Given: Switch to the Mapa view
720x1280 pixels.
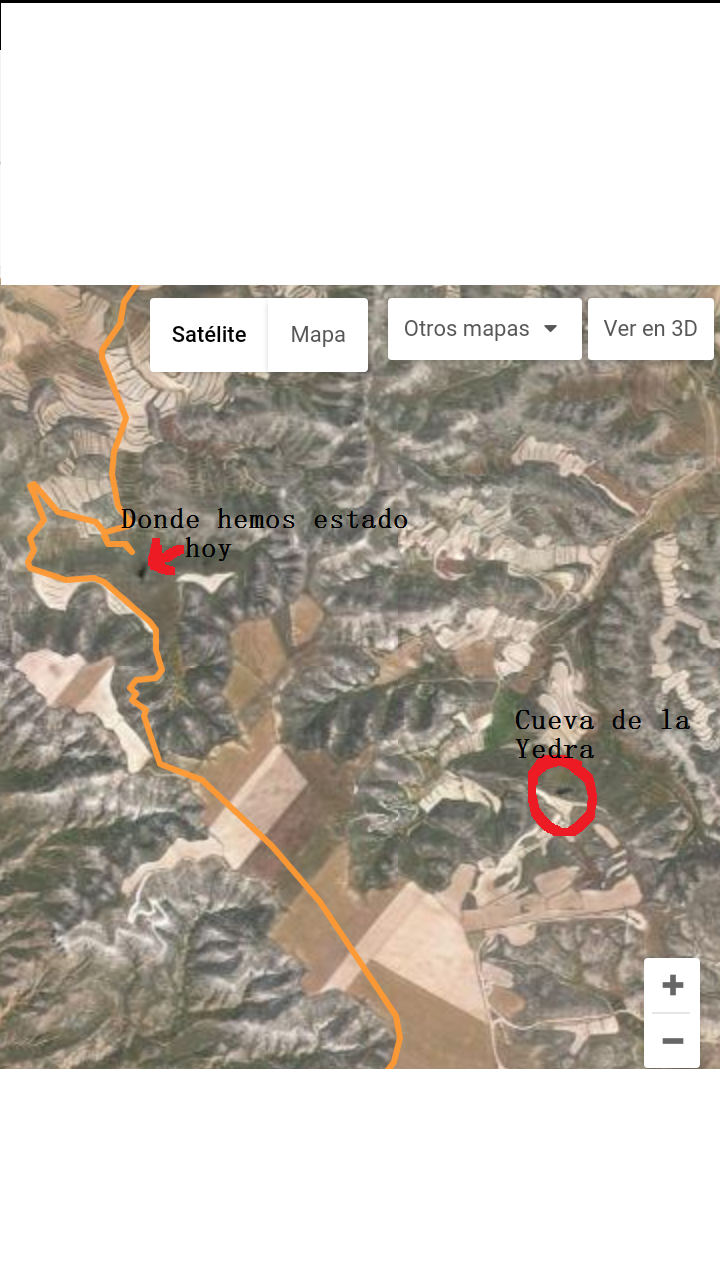Looking at the screenshot, I should pos(318,335).
